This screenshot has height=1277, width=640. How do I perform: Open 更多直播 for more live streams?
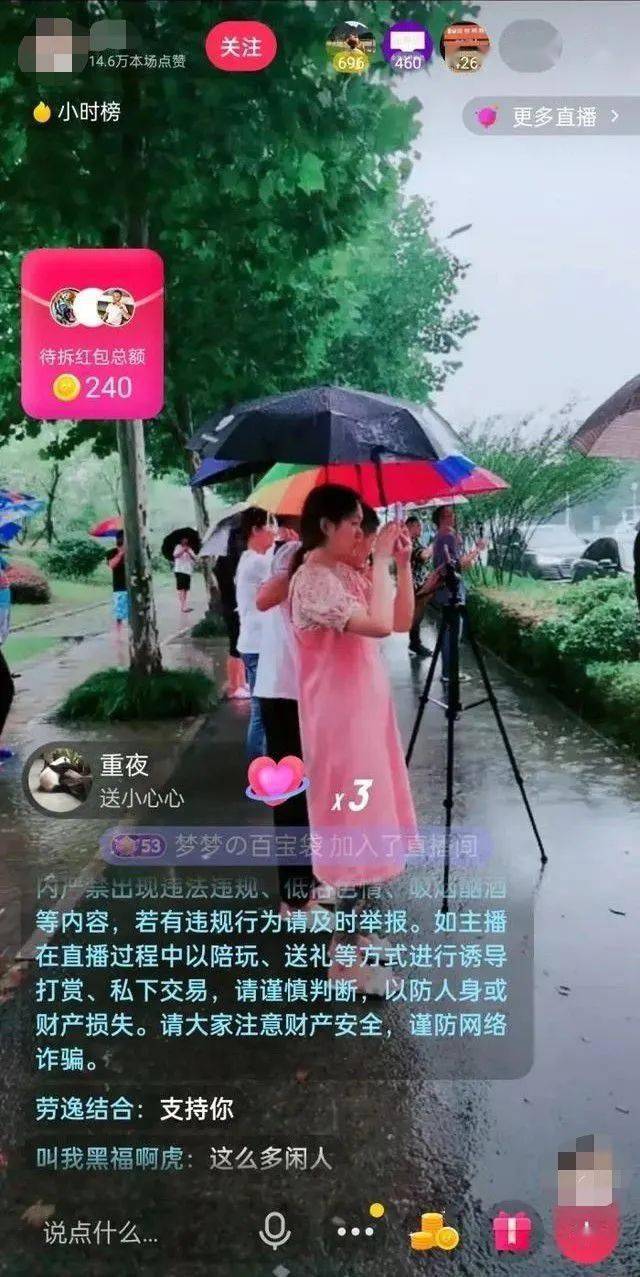(x=554, y=116)
